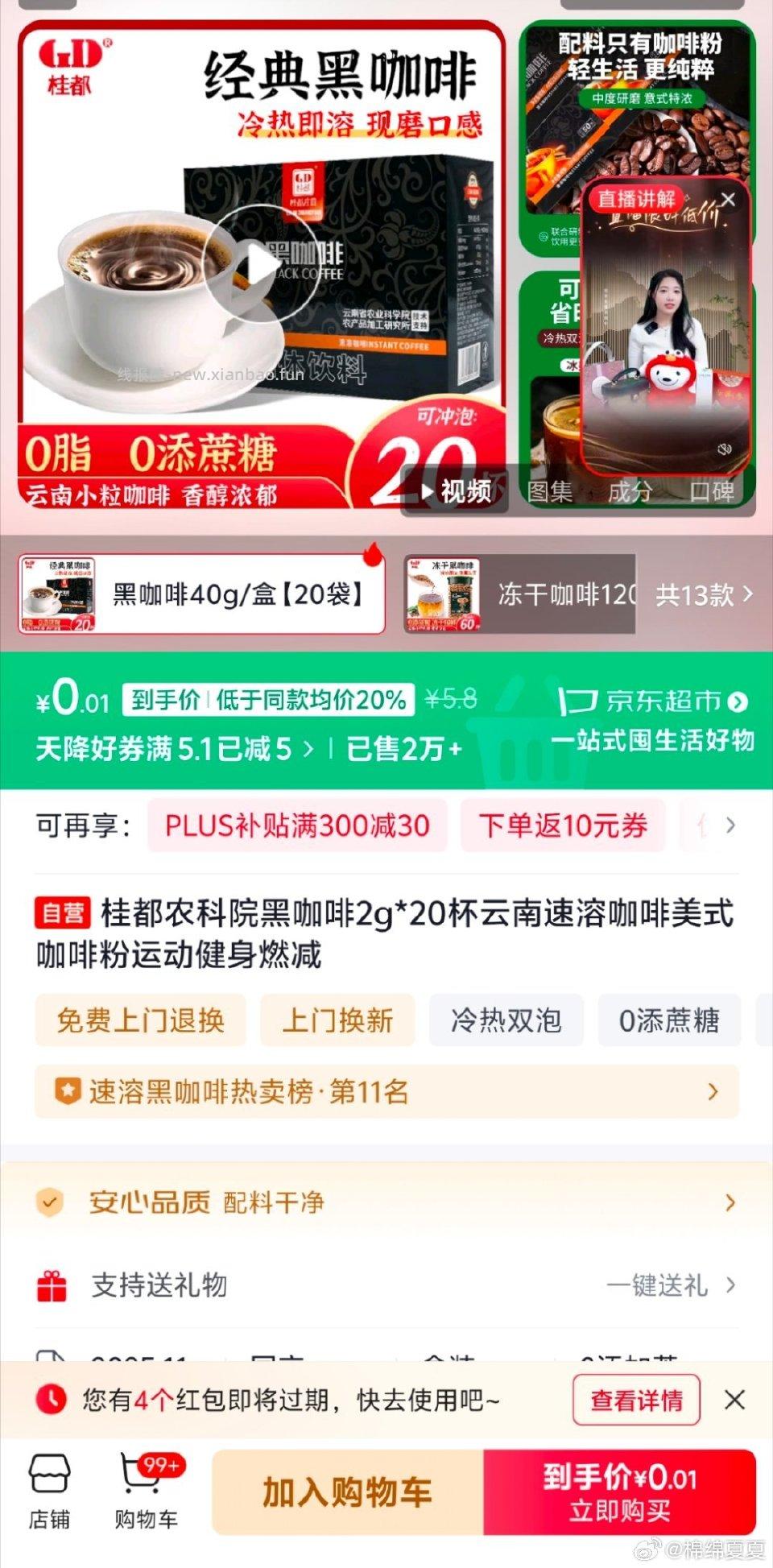Close the 直播讲解 live stream floating window
The image size is (773, 1568).
(727, 197)
